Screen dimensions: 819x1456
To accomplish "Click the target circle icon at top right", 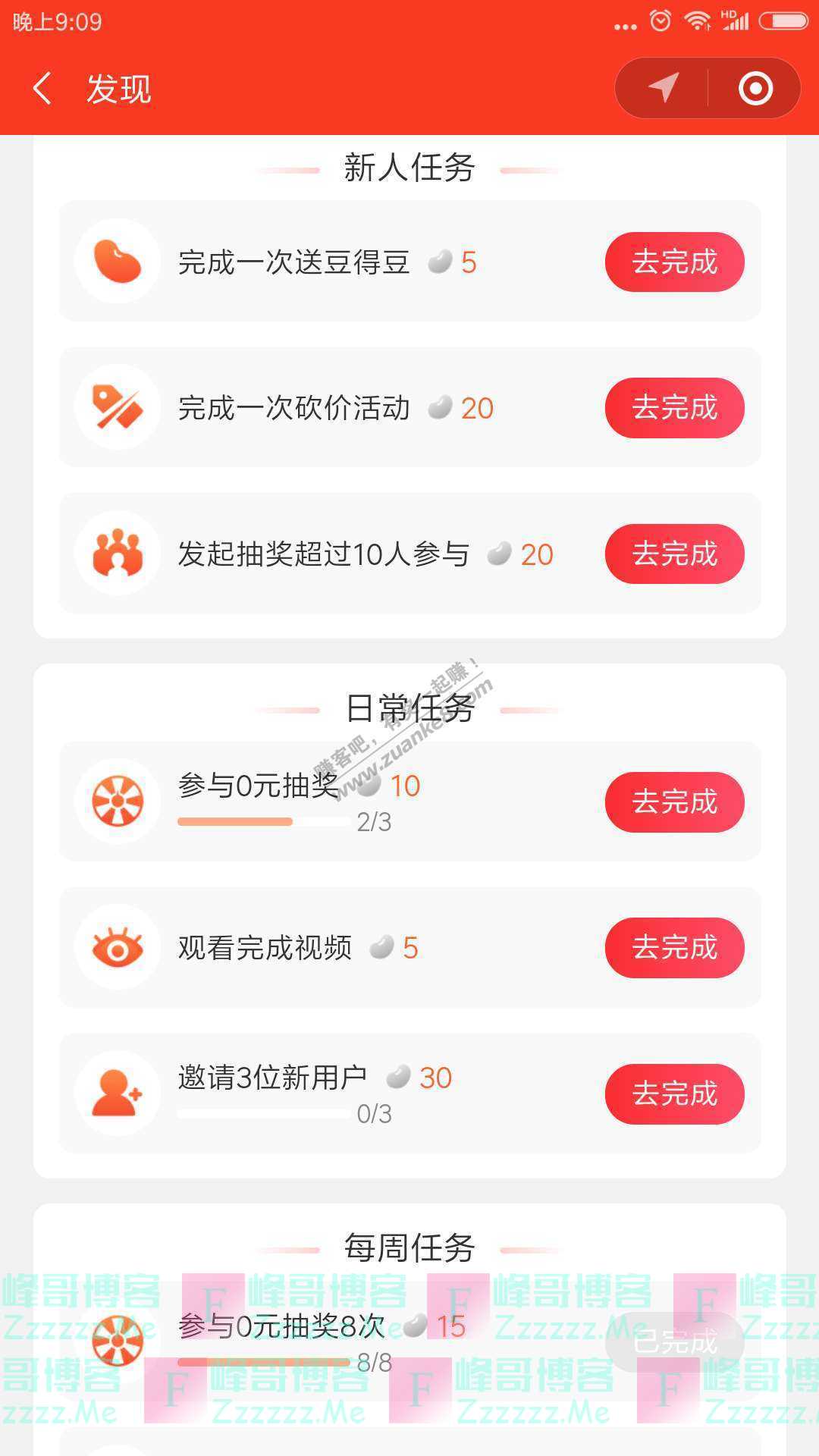I will tap(756, 89).
